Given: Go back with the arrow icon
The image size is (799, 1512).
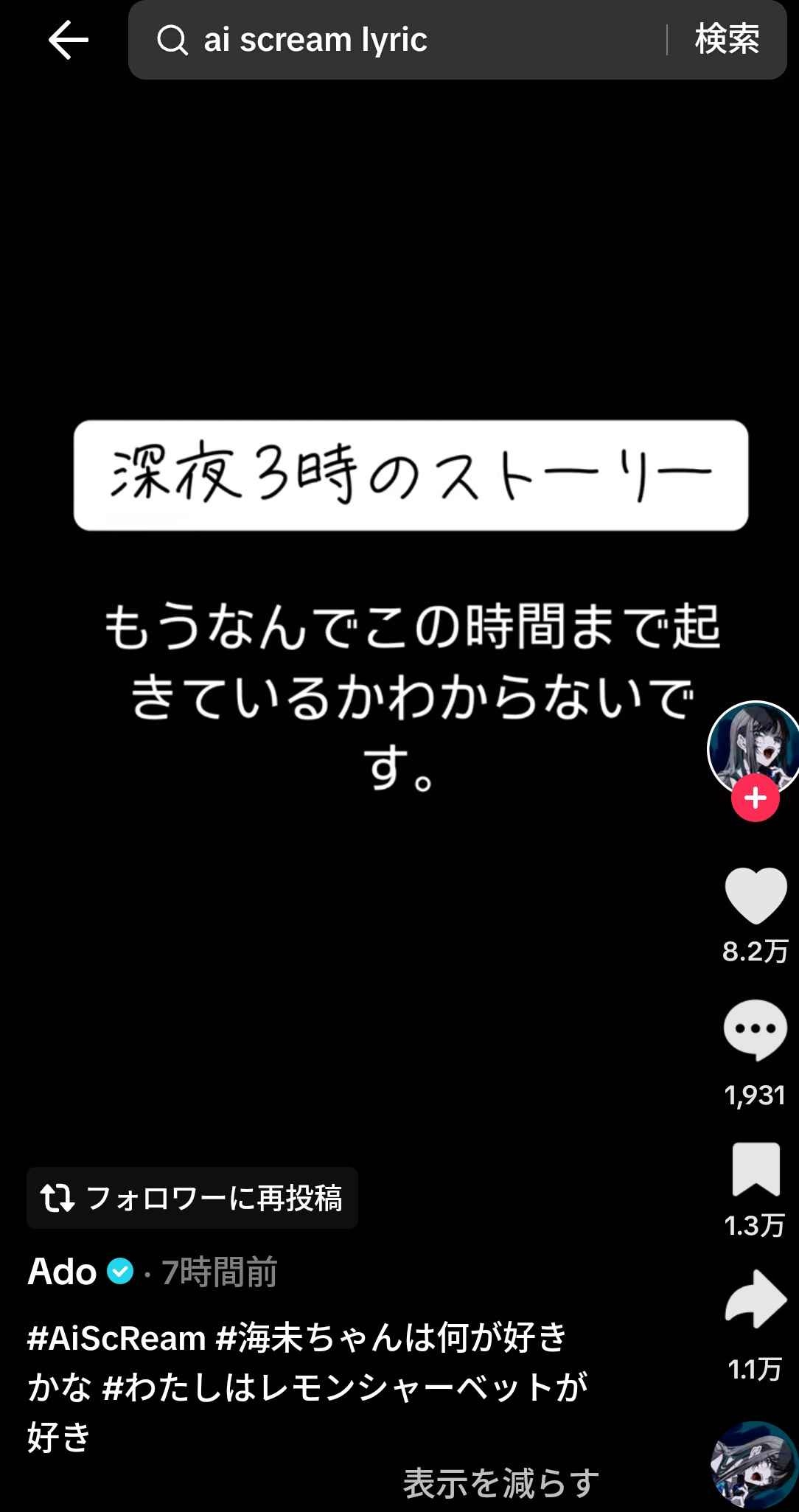Looking at the screenshot, I should point(68,40).
